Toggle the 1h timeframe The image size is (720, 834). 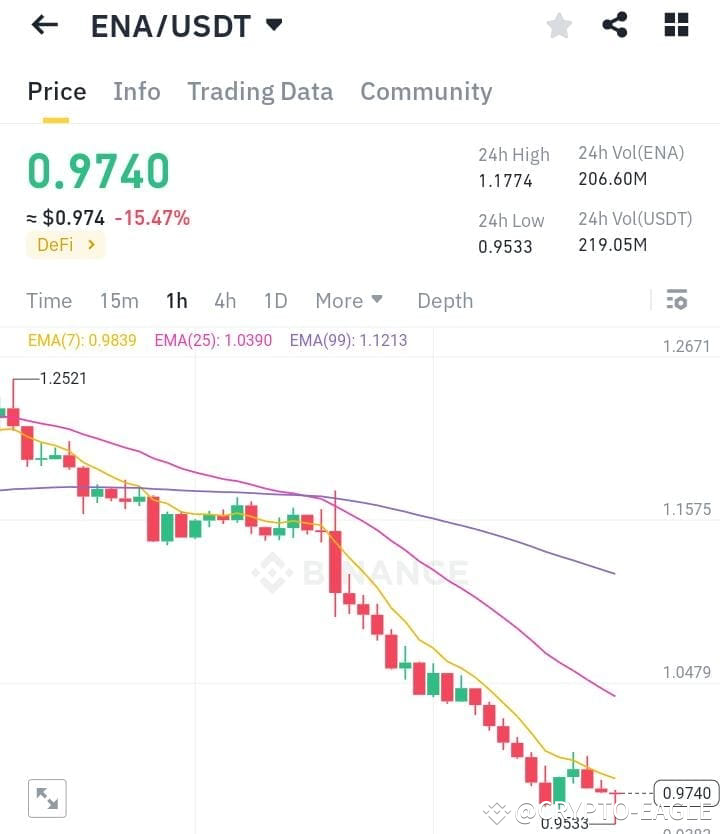[176, 300]
